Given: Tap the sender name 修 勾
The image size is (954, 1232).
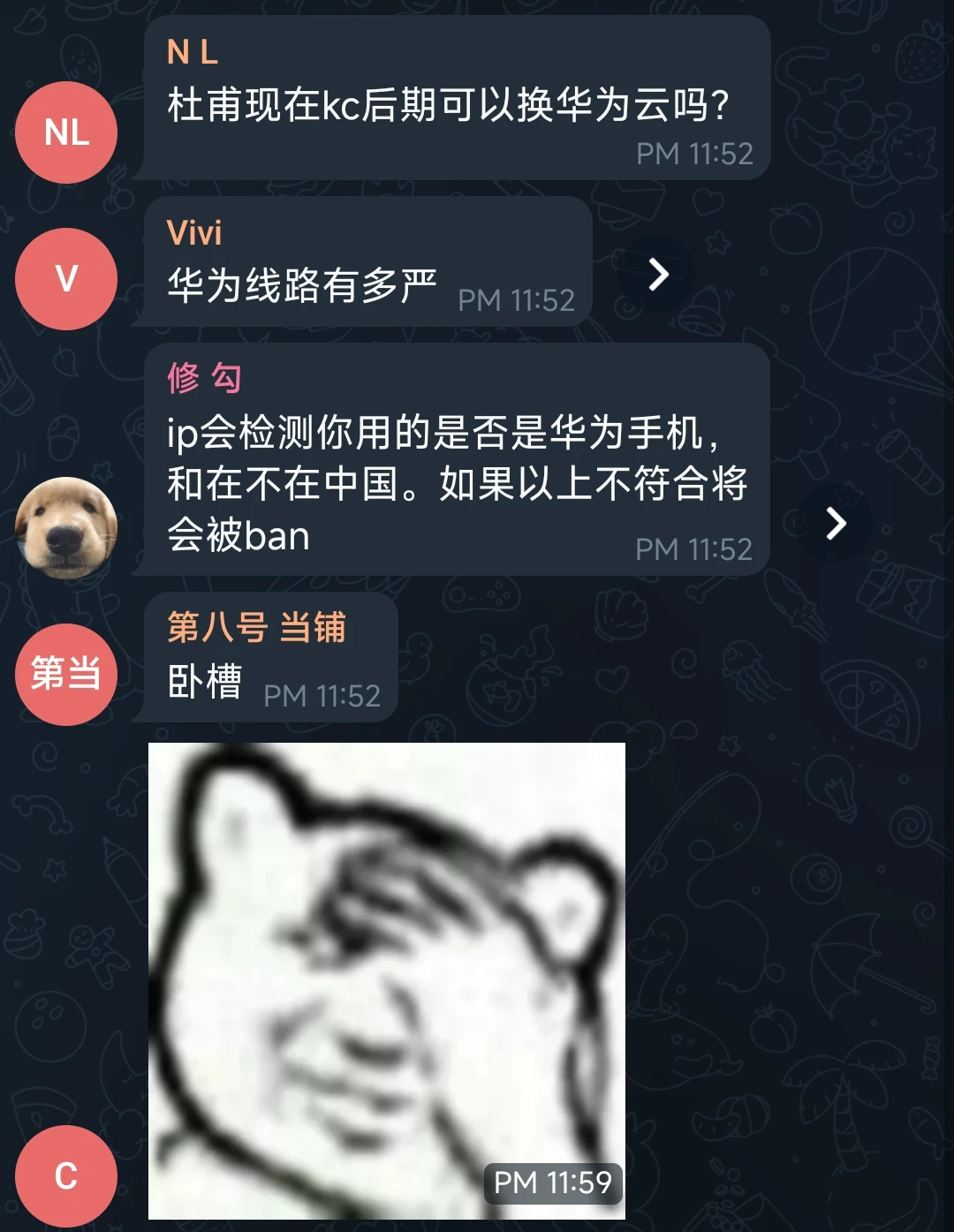Looking at the screenshot, I should tap(204, 378).
